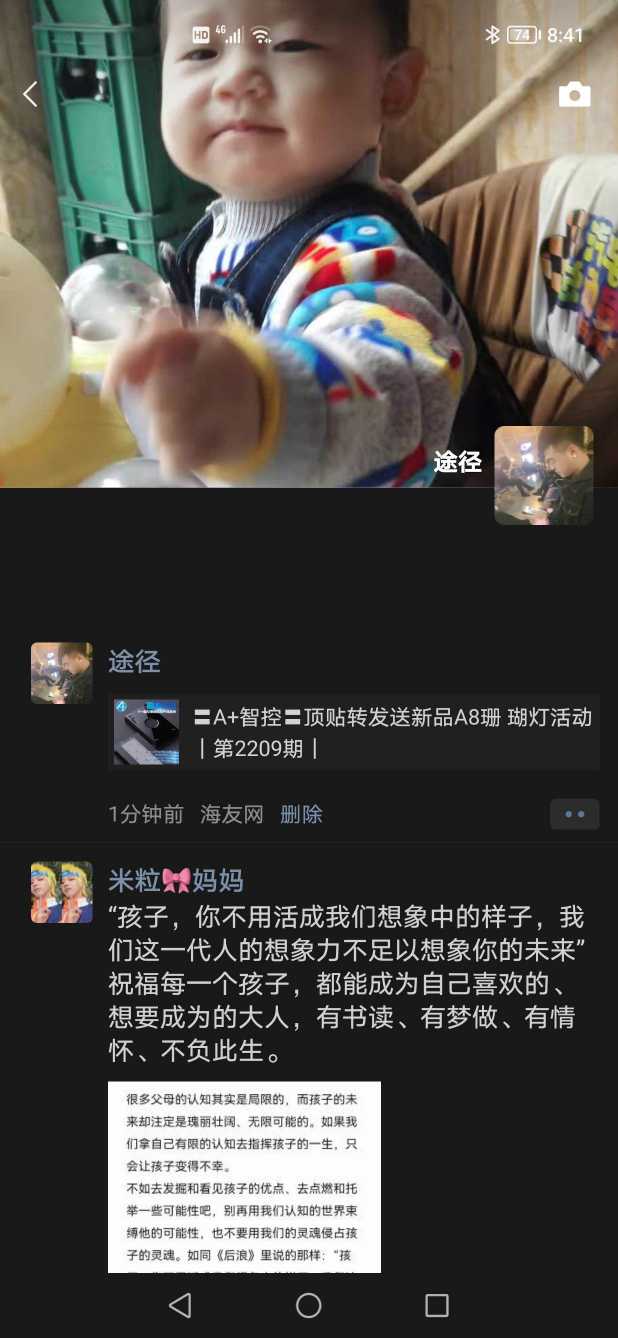Delete the post via 删除

click(301, 814)
